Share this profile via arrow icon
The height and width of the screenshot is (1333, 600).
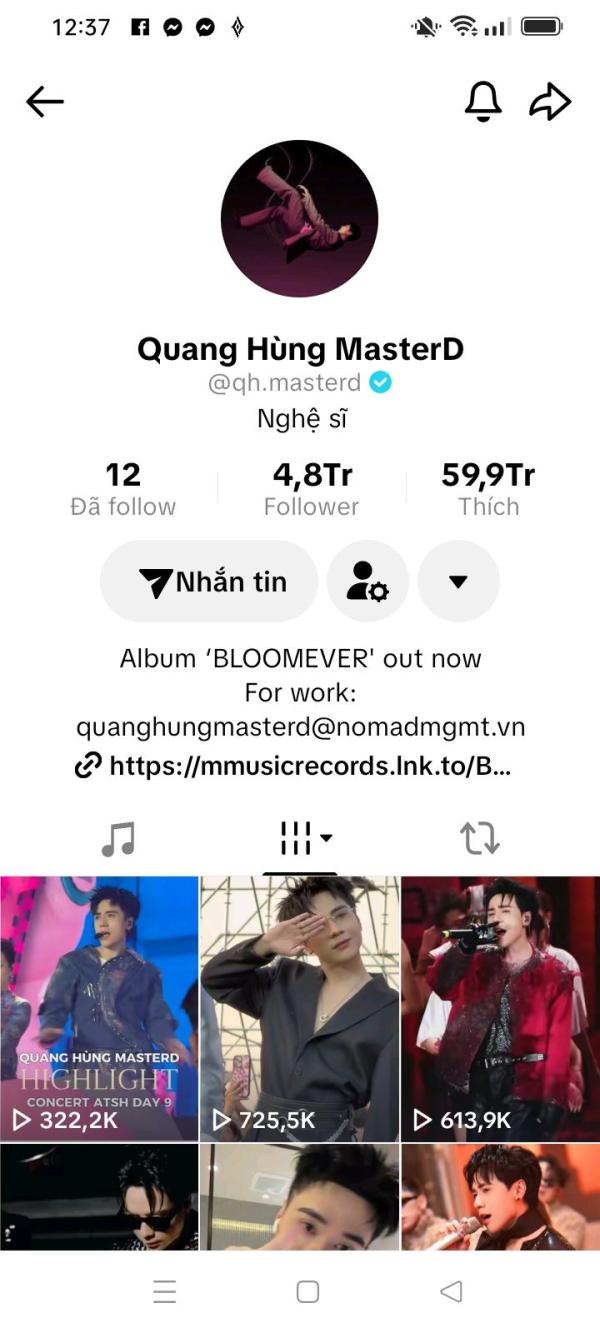tap(549, 101)
